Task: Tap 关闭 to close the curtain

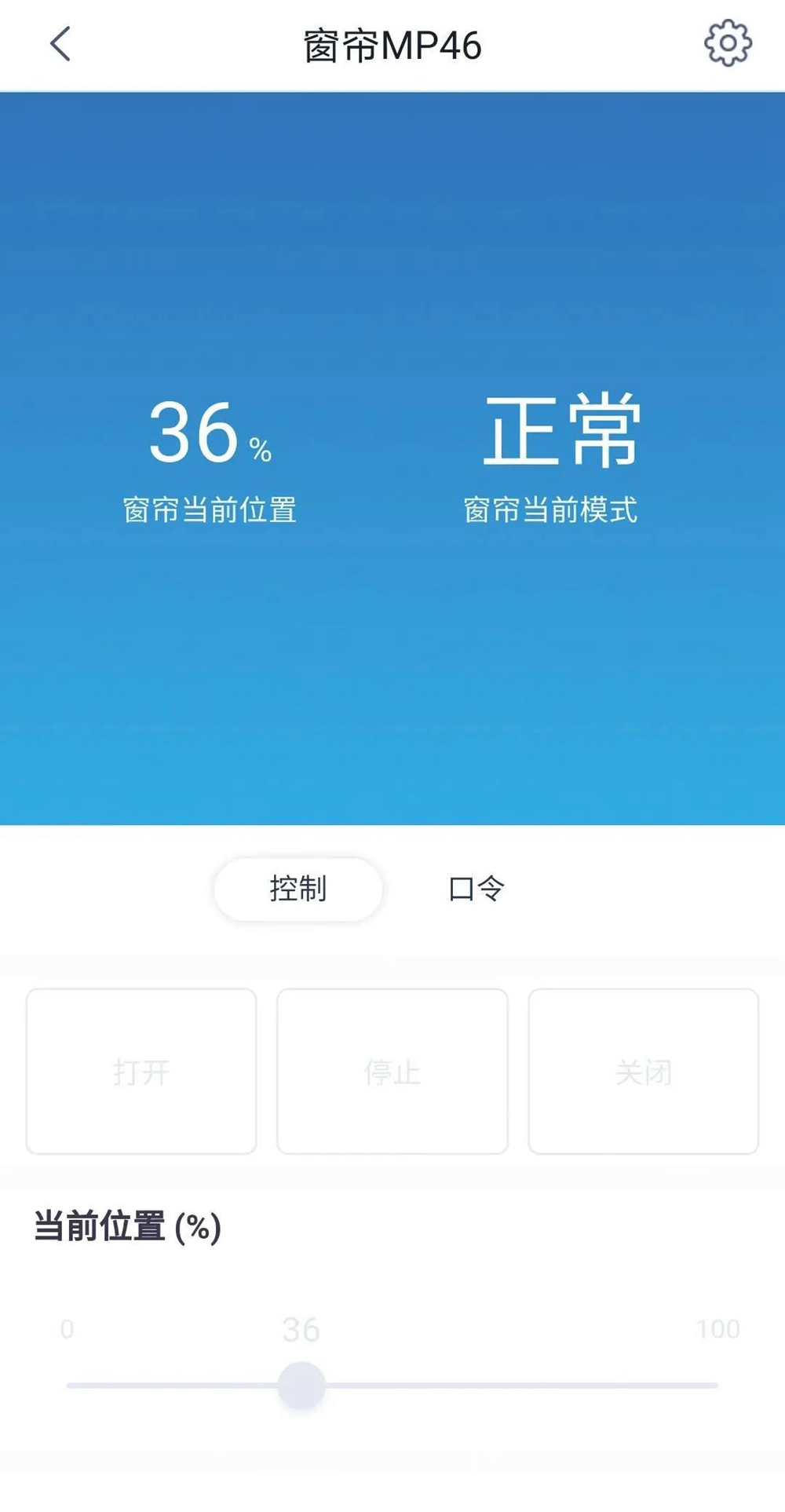Action: pos(643,1071)
